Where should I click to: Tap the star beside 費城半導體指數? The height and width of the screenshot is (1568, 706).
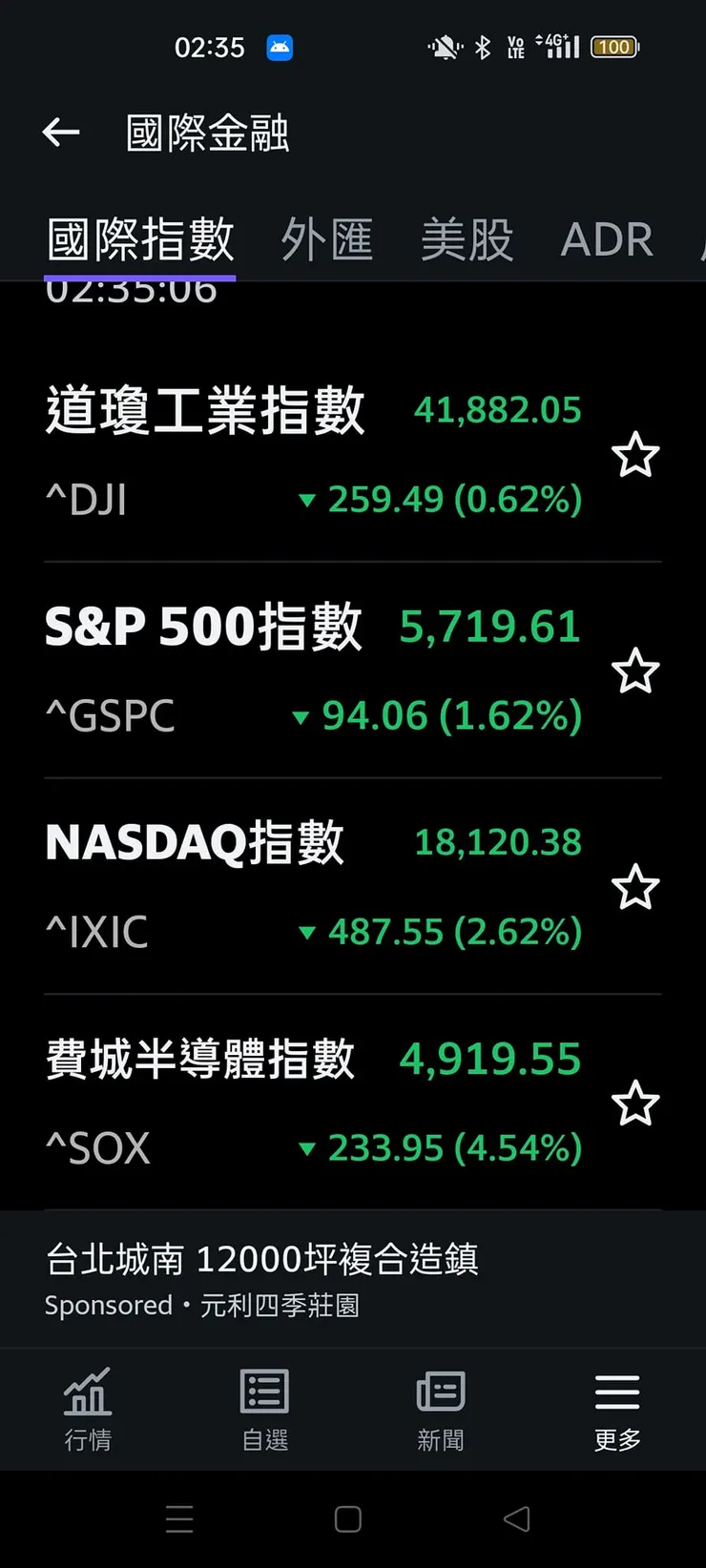pyautogui.click(x=635, y=1104)
